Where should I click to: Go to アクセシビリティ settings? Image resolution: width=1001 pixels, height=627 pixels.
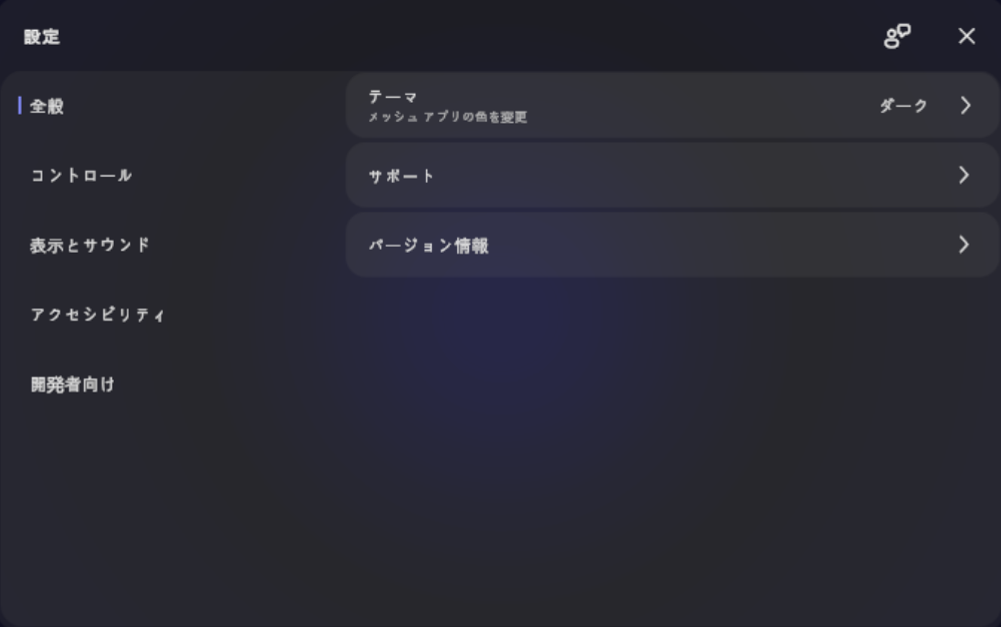(98, 315)
